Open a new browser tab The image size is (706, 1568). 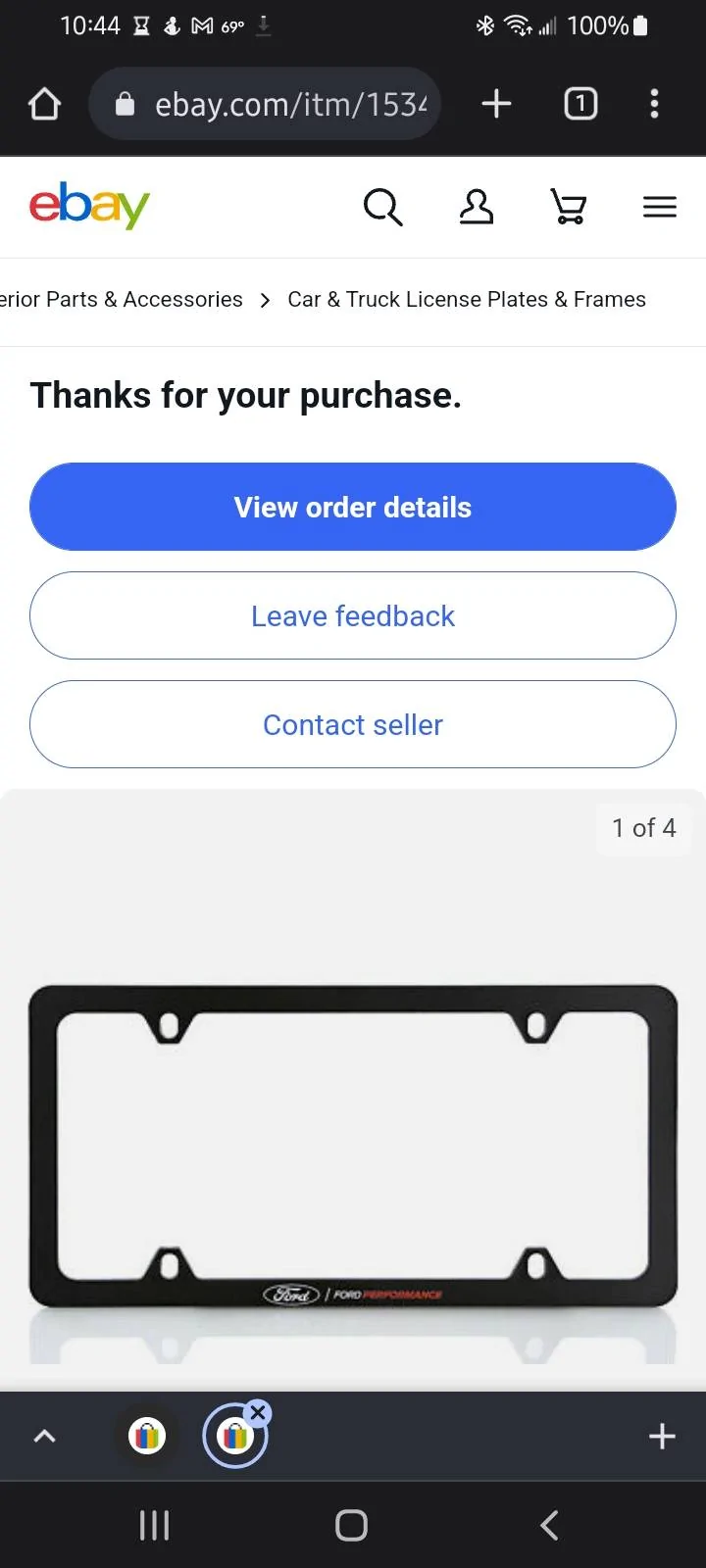coord(496,104)
